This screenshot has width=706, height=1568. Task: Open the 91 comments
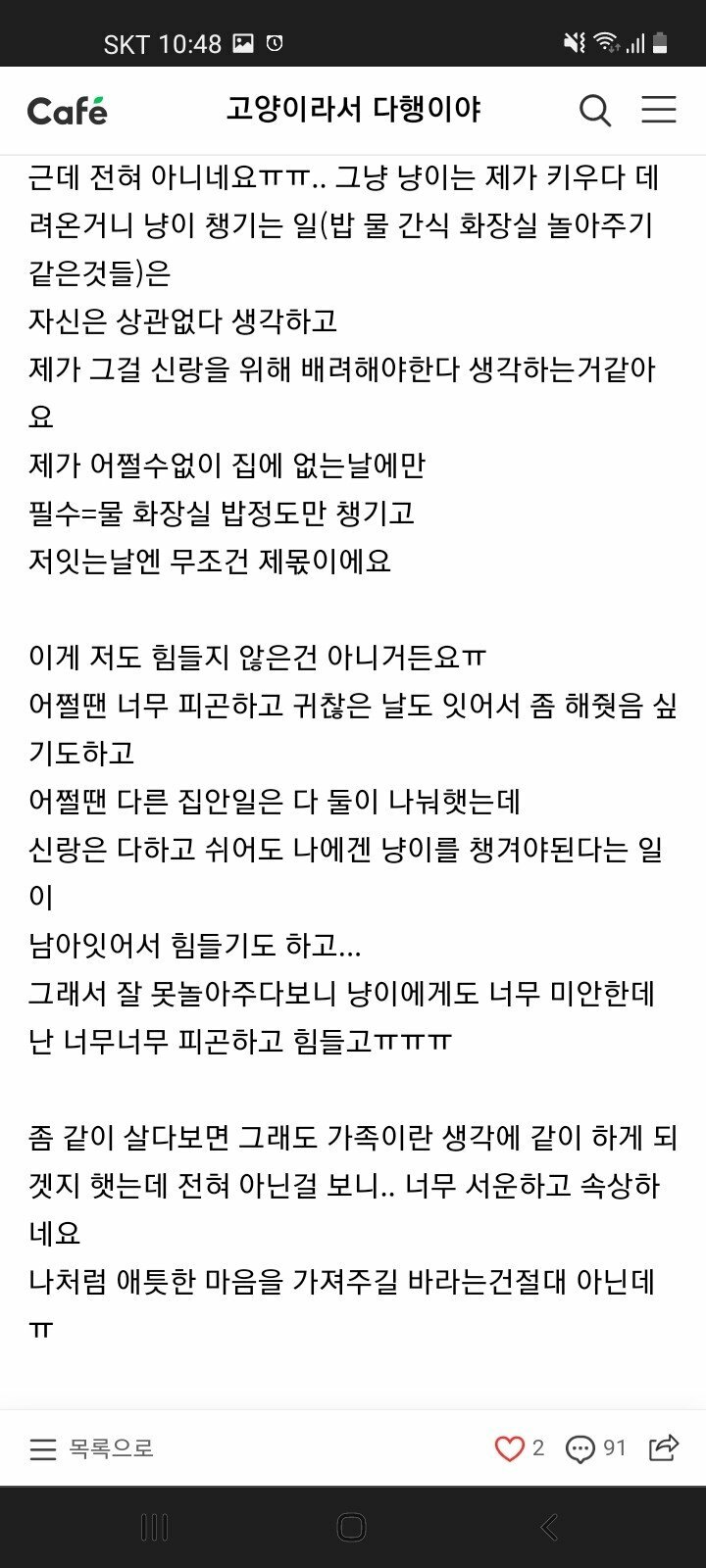pyautogui.click(x=595, y=1448)
